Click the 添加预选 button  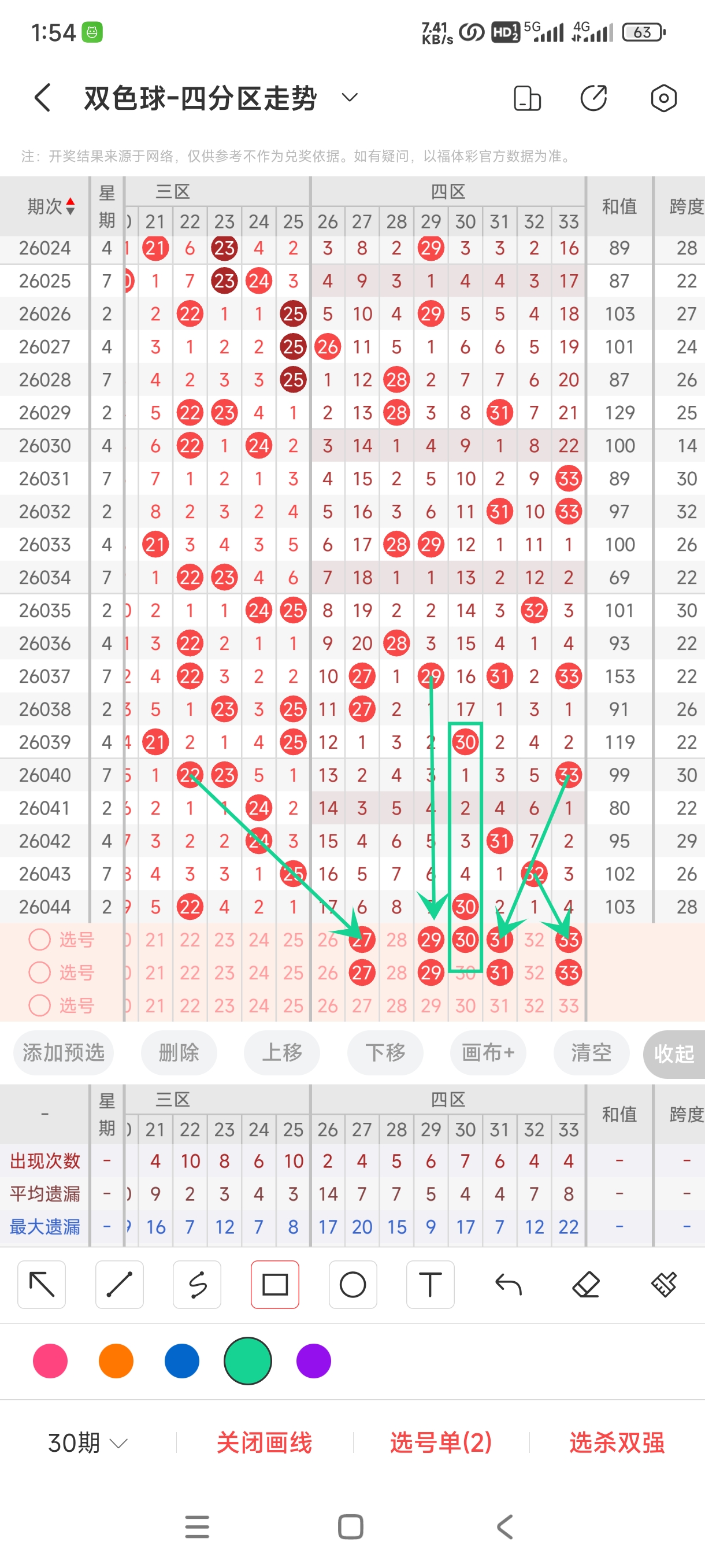(x=63, y=1053)
